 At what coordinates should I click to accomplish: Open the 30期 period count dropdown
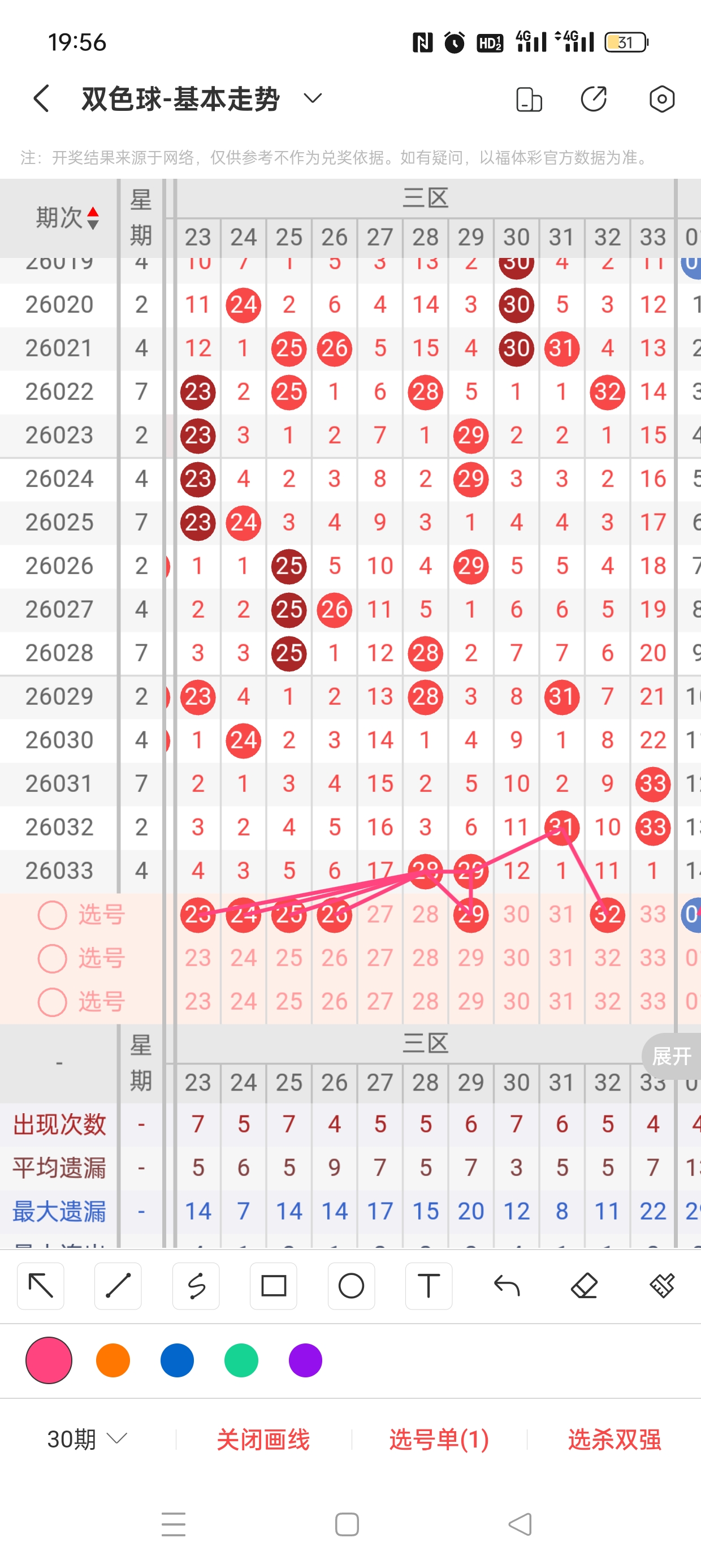pyautogui.click(x=87, y=1439)
